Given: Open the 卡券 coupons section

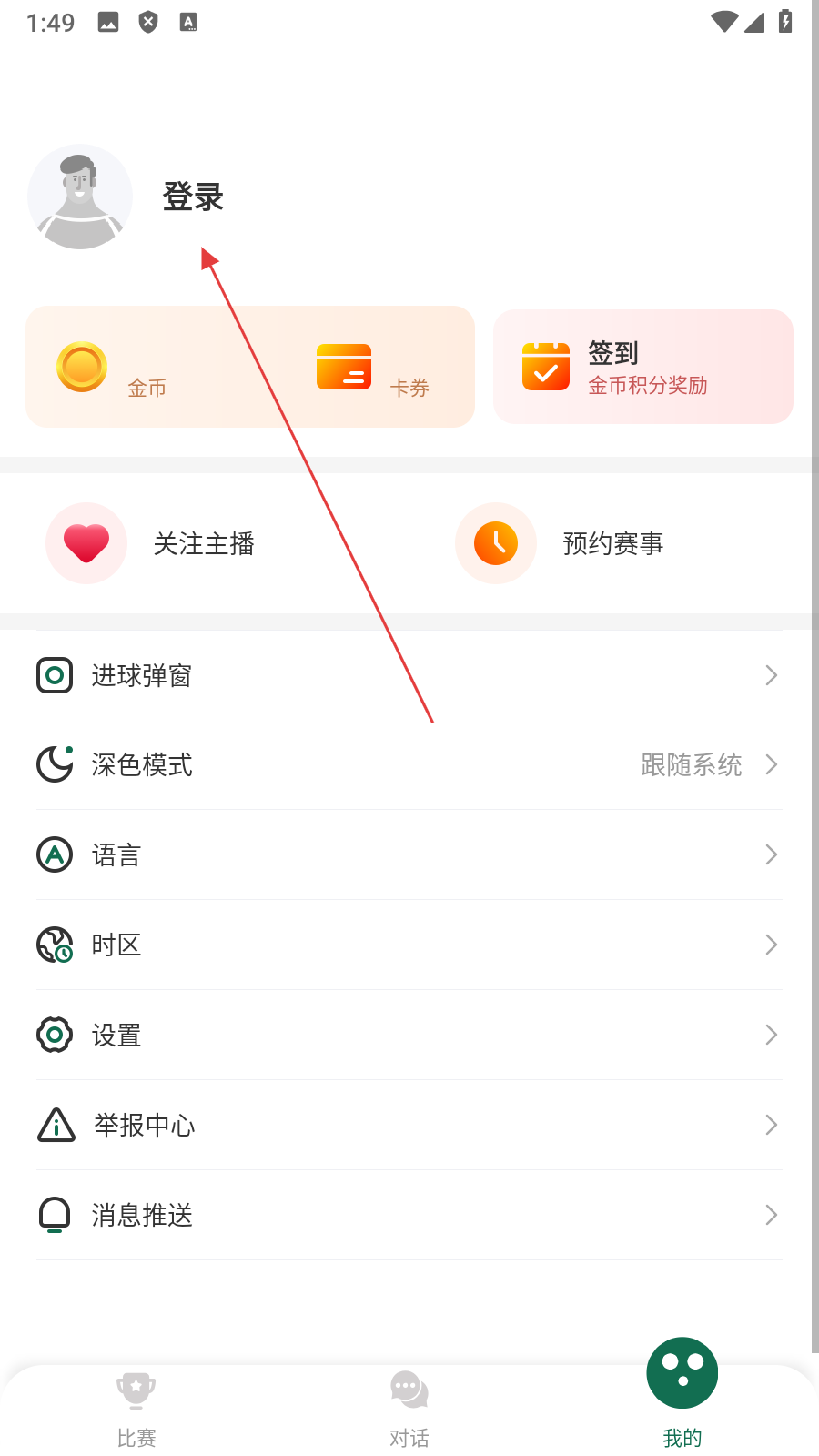Looking at the screenshot, I should point(371,368).
